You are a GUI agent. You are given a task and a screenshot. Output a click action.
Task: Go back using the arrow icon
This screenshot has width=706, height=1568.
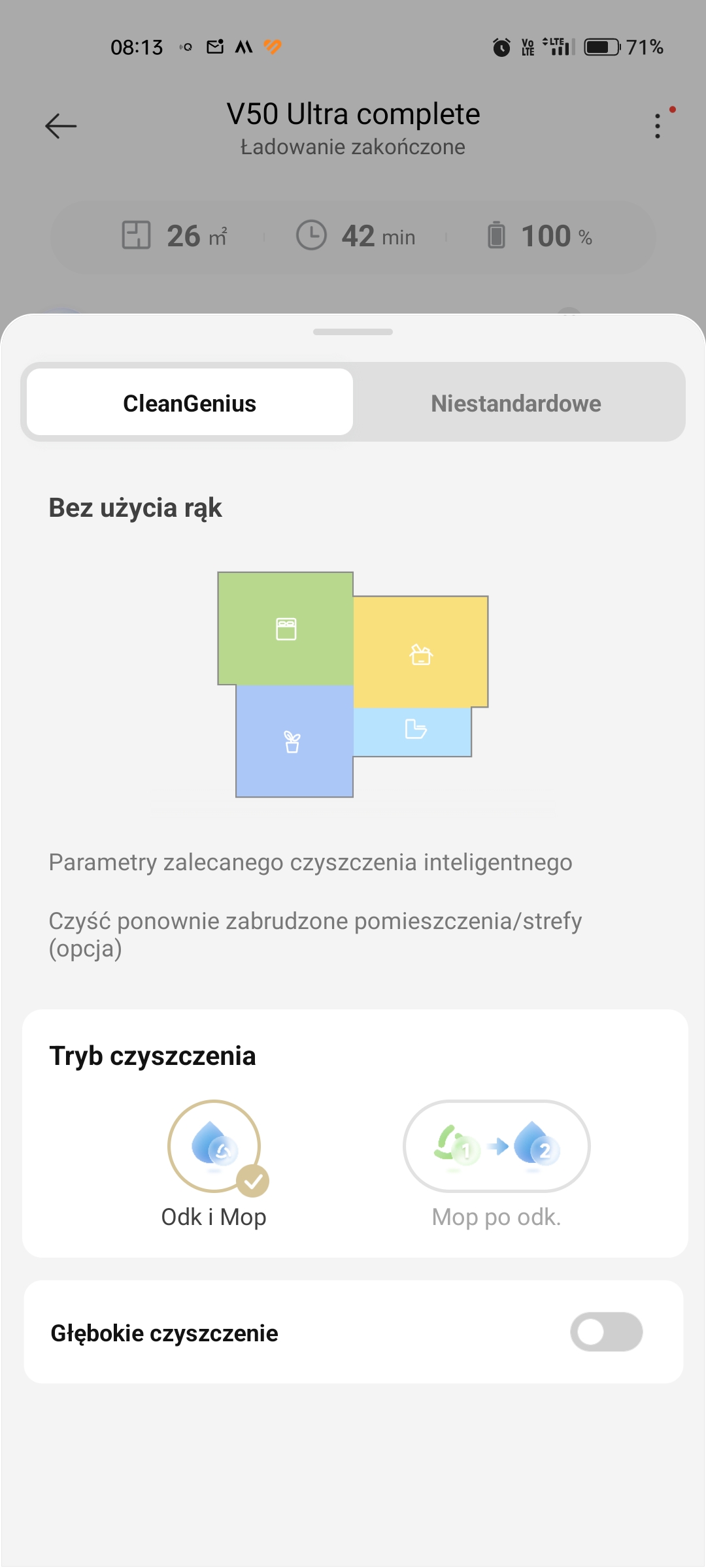pyautogui.click(x=61, y=125)
